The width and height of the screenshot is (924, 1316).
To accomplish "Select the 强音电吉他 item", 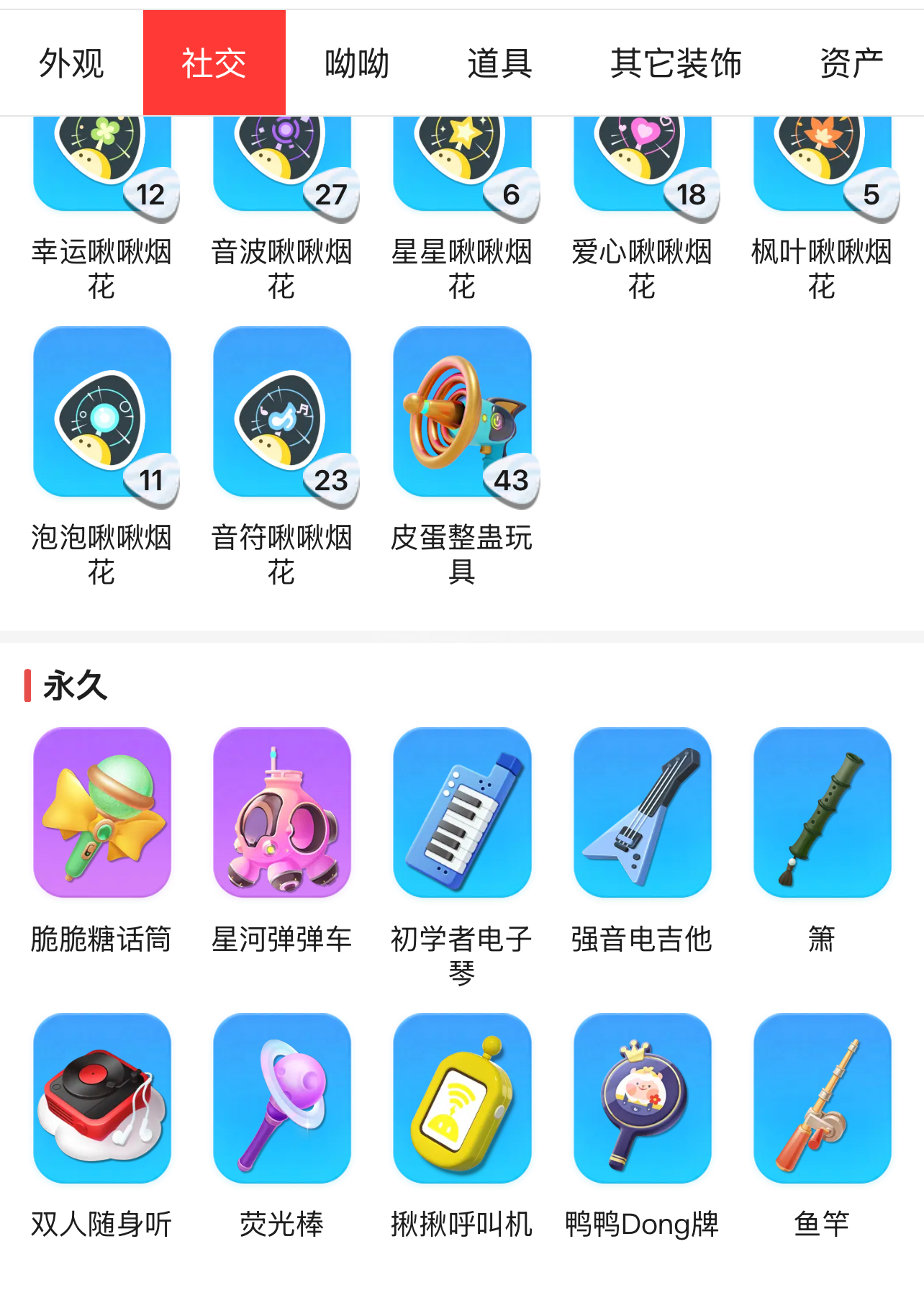I will [642, 812].
